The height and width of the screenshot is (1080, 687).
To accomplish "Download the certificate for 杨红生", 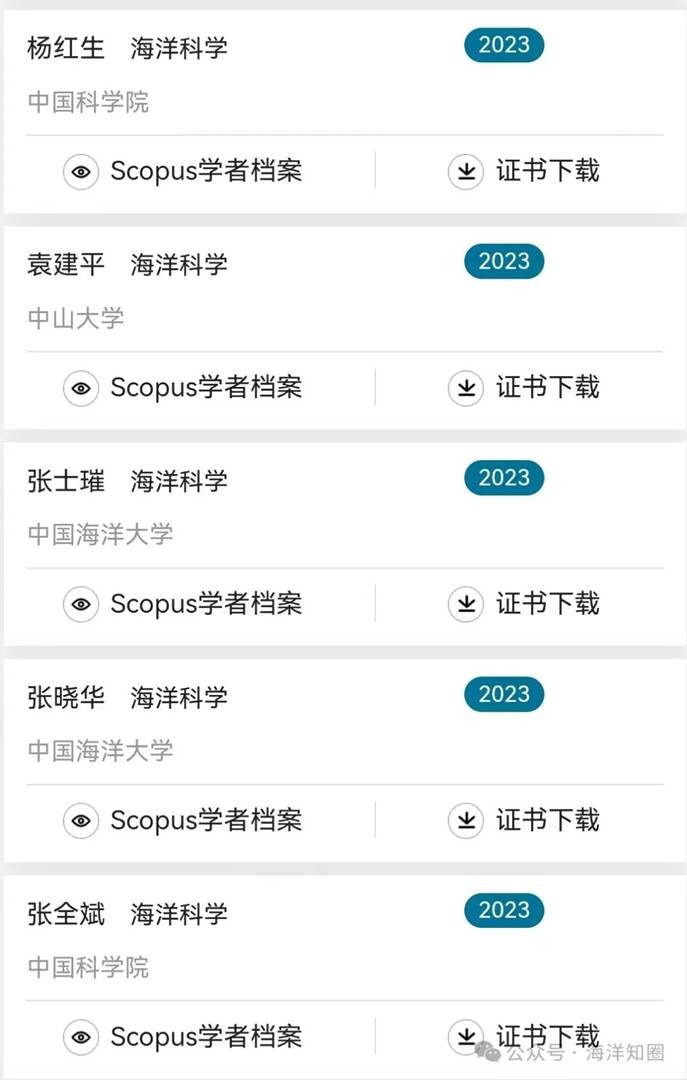I will pos(523,171).
